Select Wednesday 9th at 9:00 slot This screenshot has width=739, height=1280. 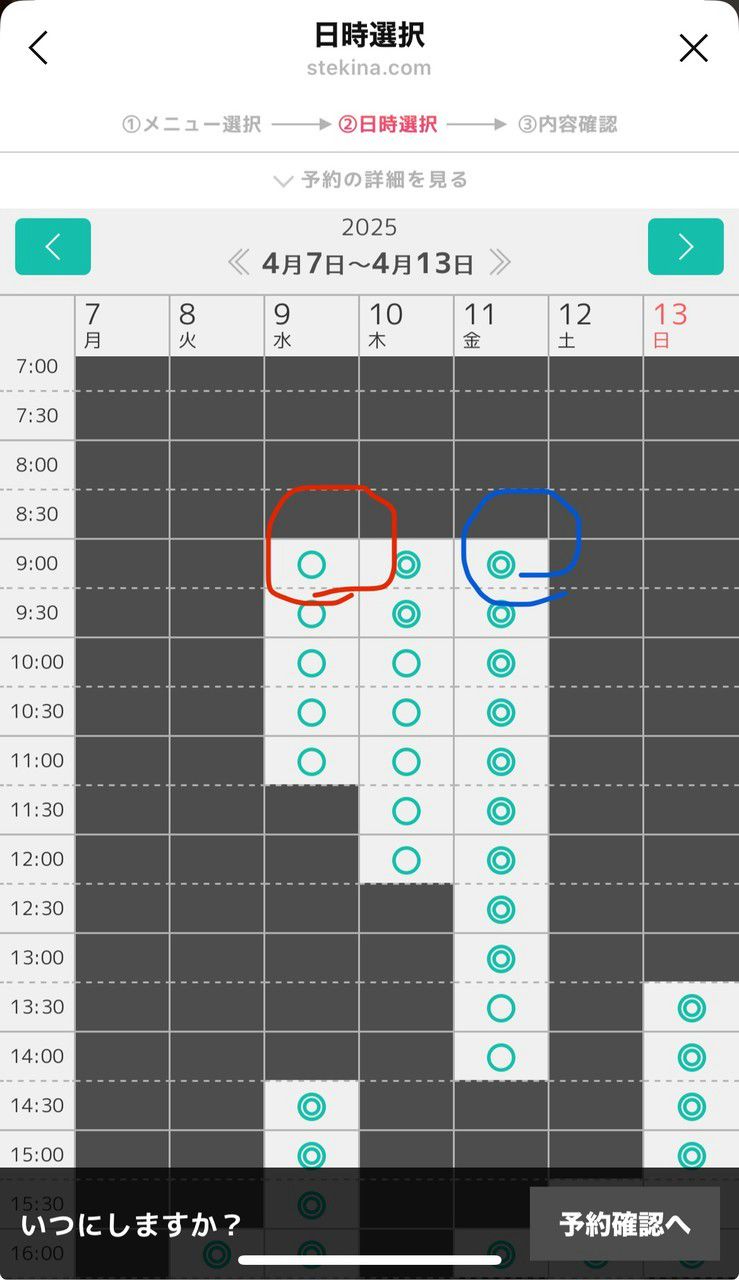click(x=311, y=564)
